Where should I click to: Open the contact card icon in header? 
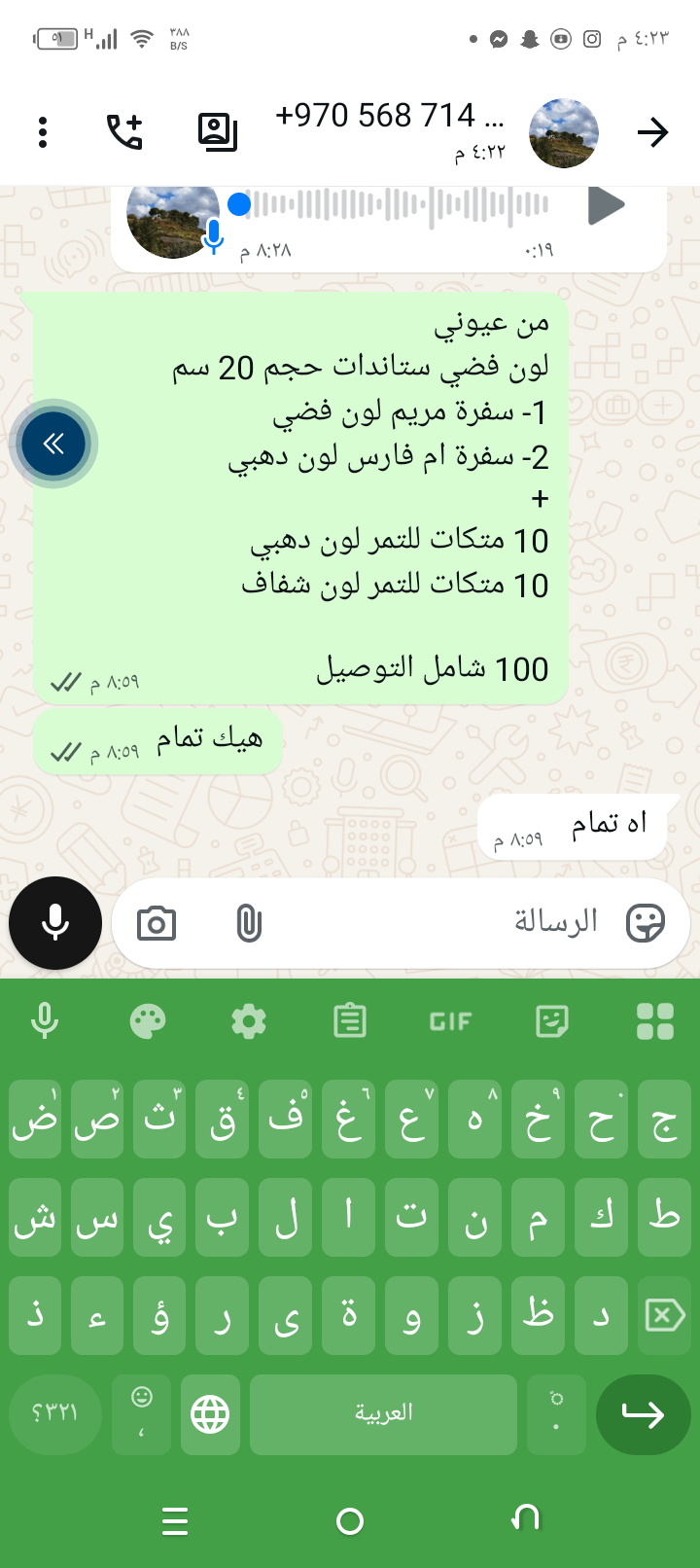217,132
